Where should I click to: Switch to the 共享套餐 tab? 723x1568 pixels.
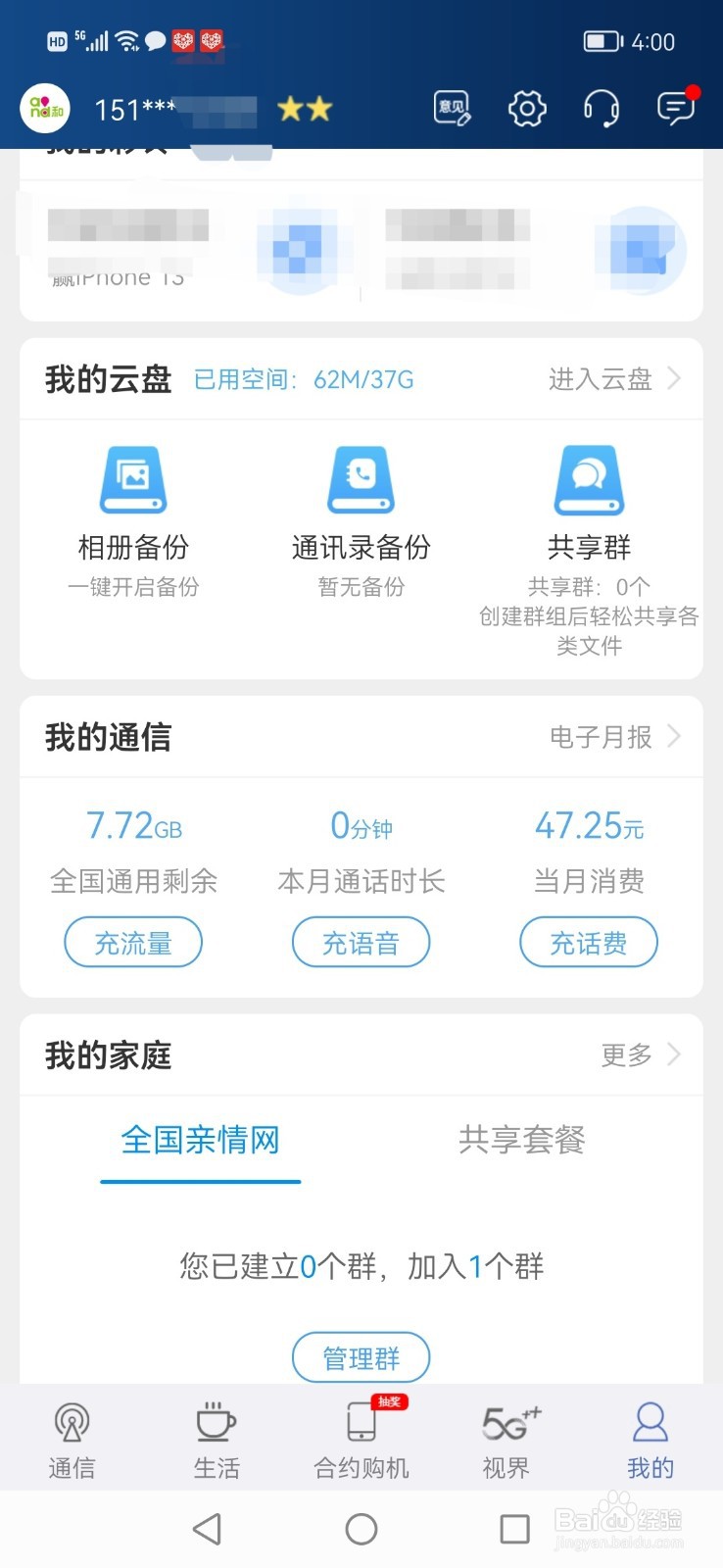pyautogui.click(x=522, y=1140)
